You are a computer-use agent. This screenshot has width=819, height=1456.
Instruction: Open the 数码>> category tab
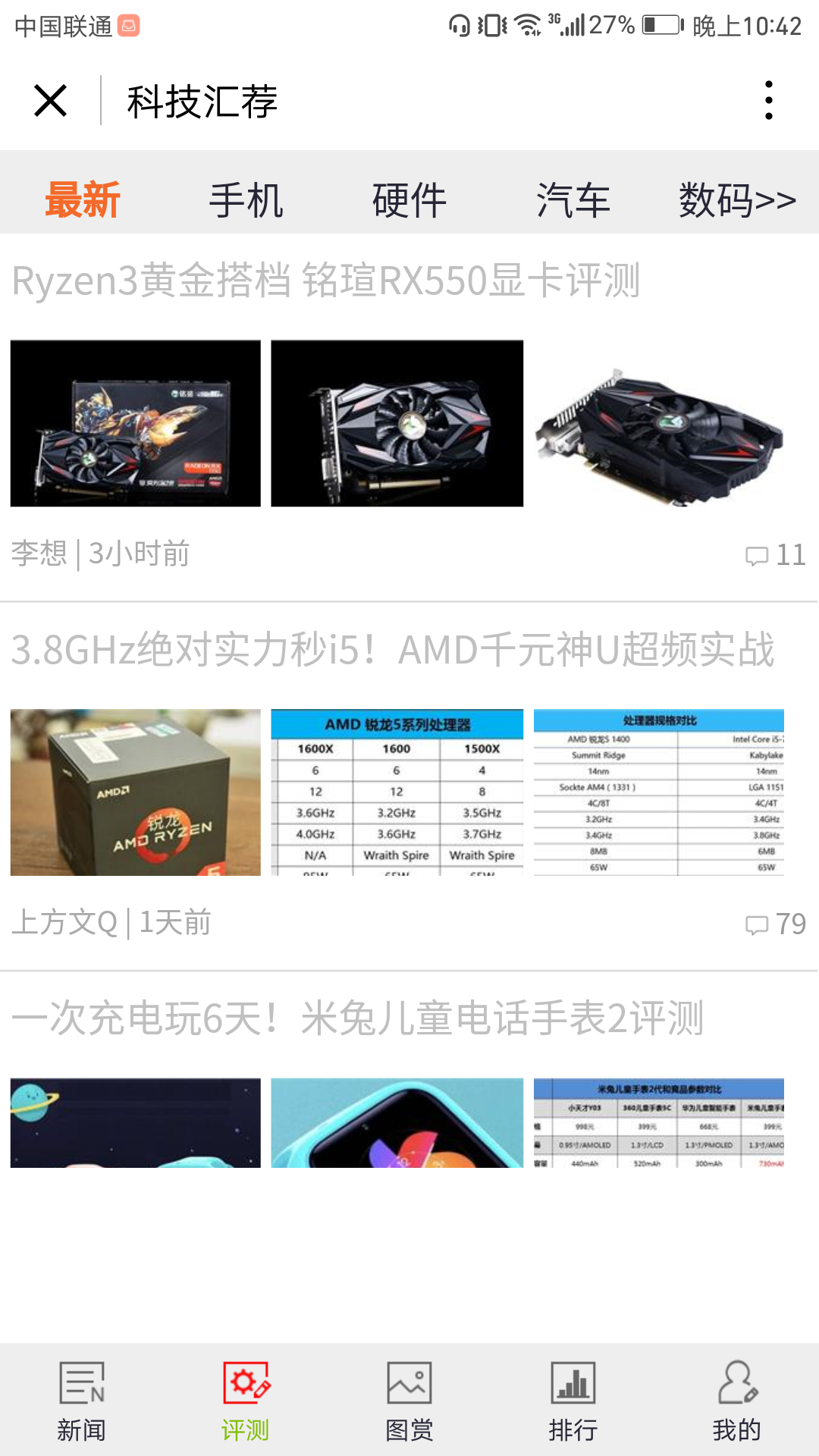[737, 200]
